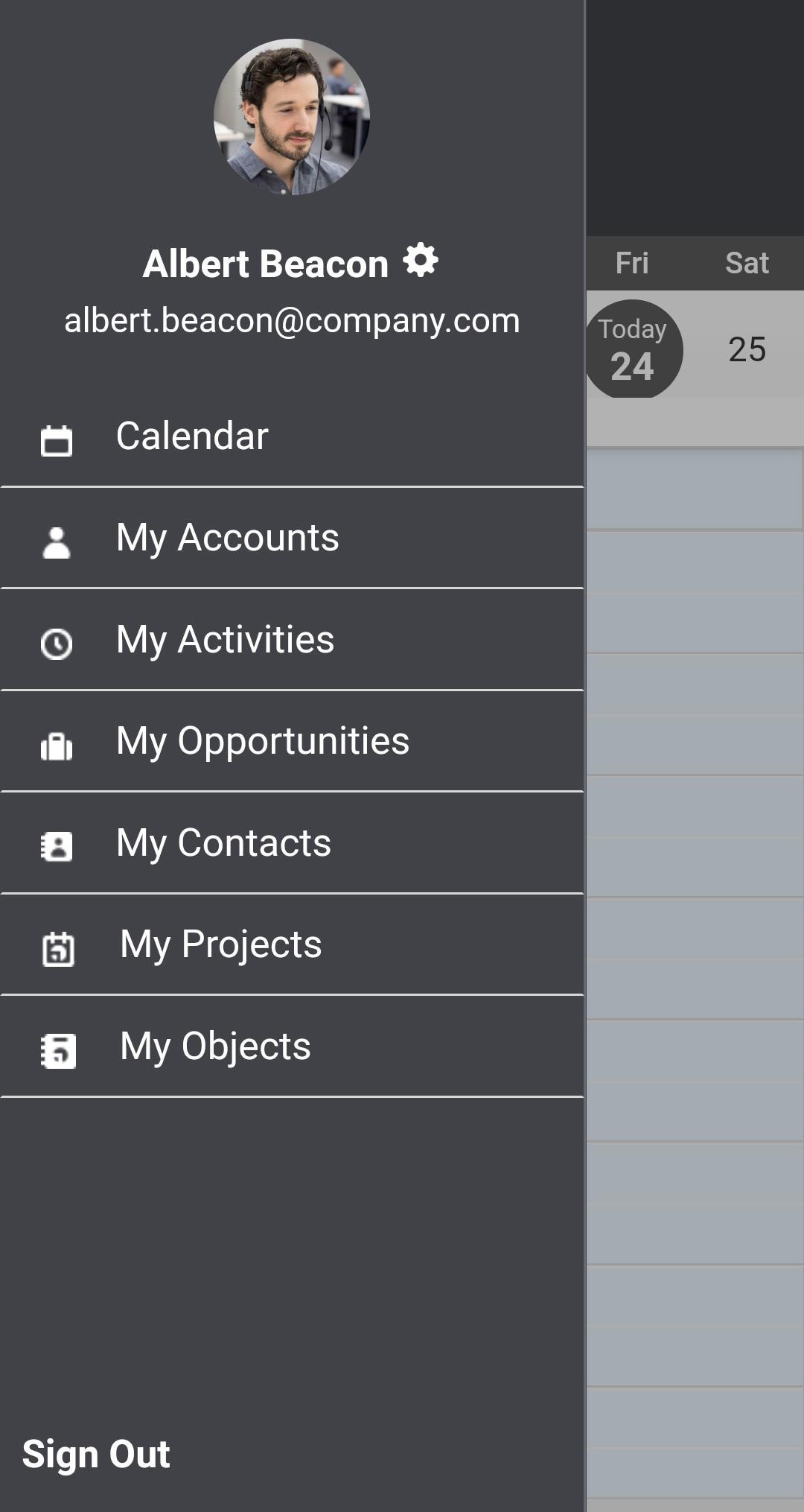Open My Objects
804x1512 pixels.
[292, 1046]
